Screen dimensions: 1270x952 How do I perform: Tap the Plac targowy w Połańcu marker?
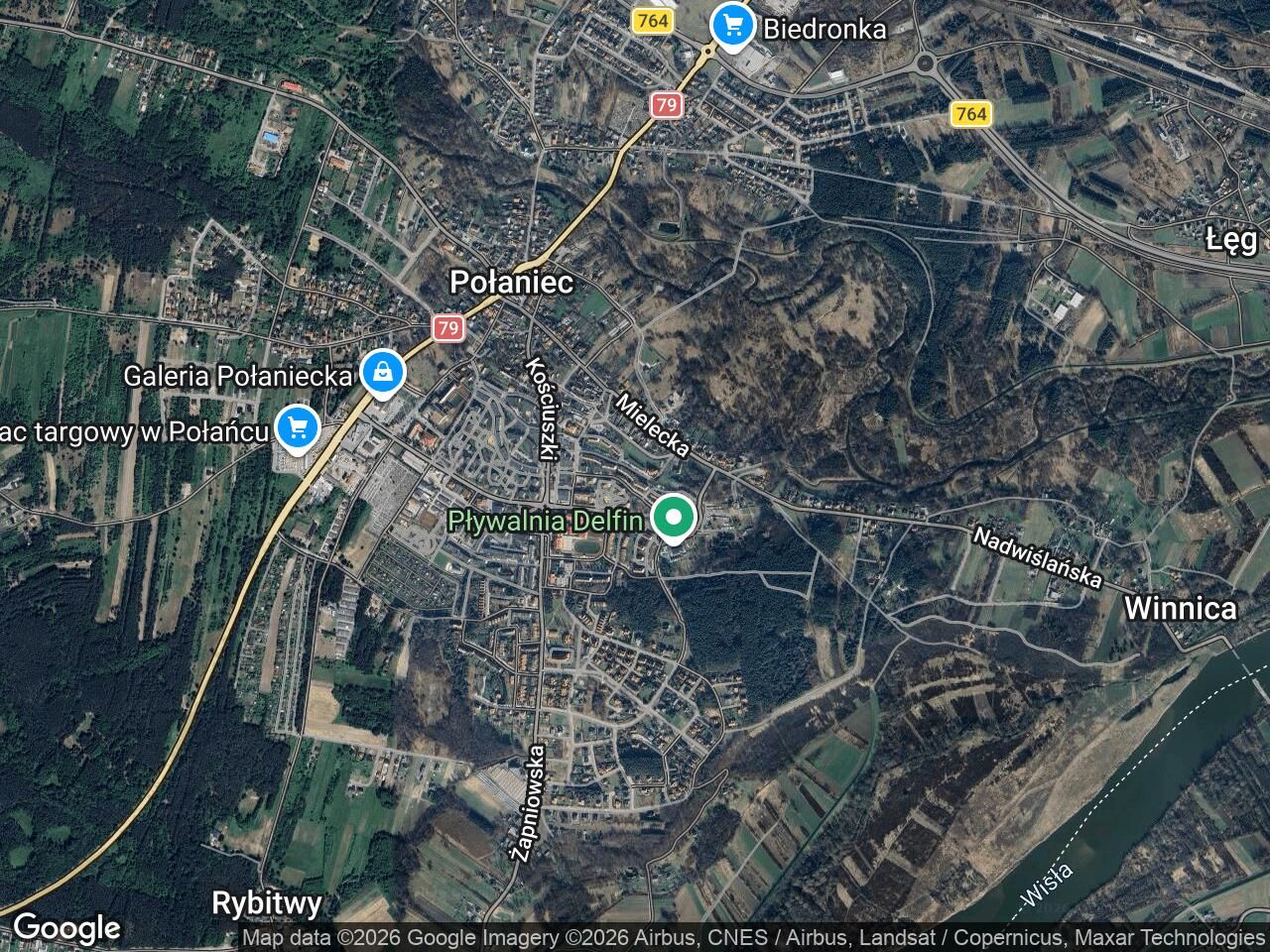point(296,428)
